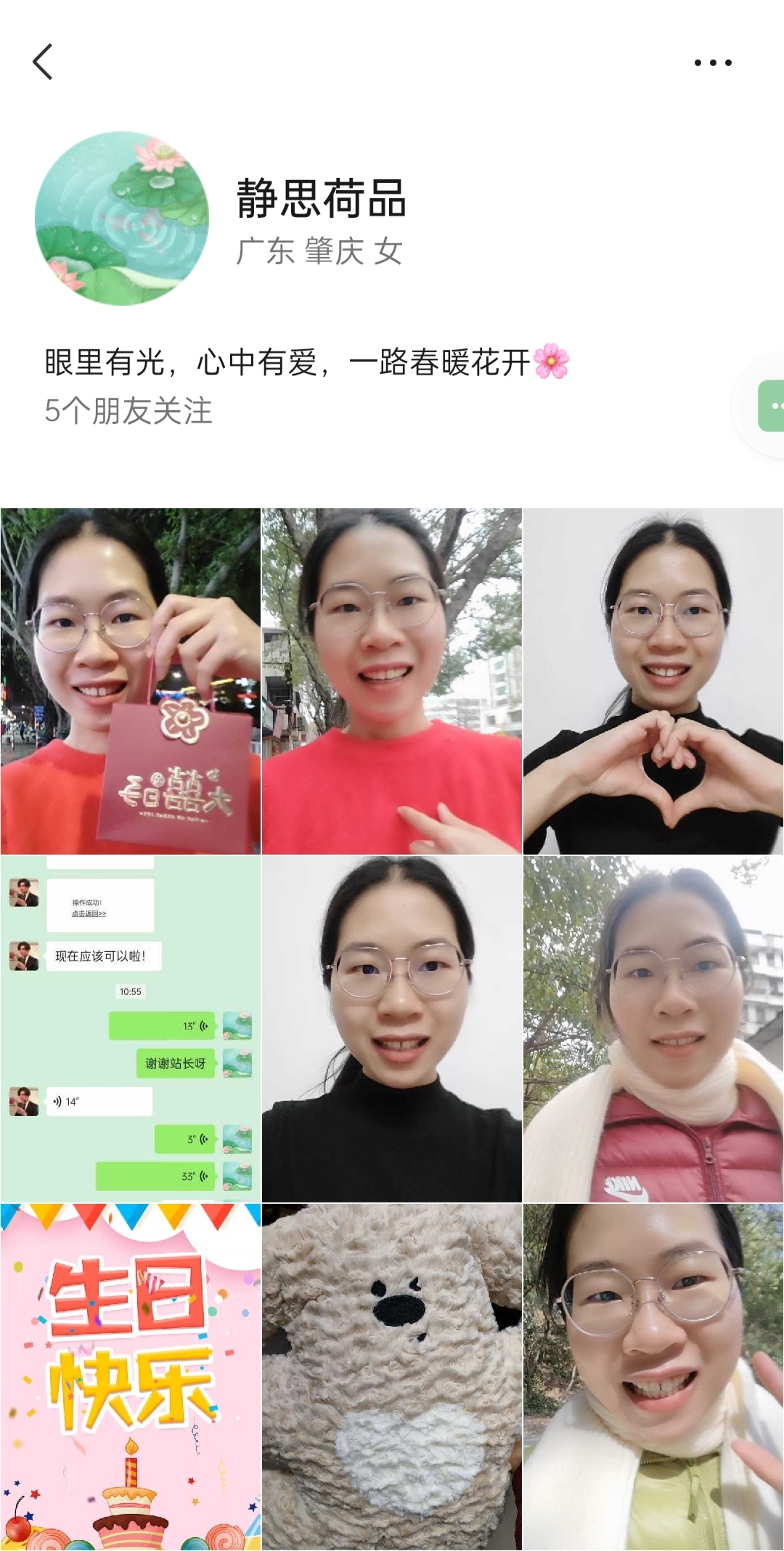Open the red sweater pointing video
The image size is (784, 1551).
(392, 681)
